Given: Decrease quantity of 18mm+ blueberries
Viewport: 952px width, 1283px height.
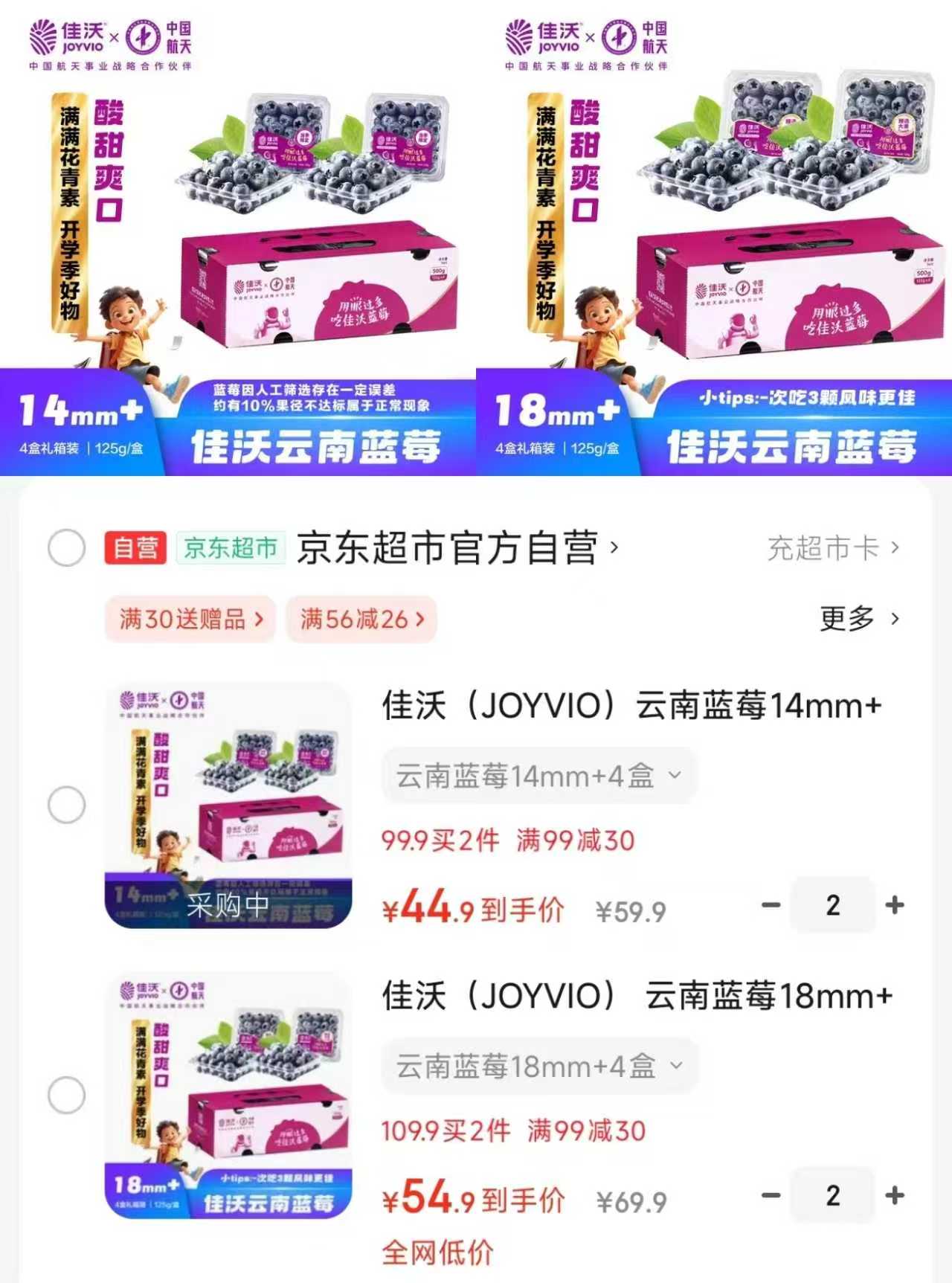Looking at the screenshot, I should [x=771, y=1195].
